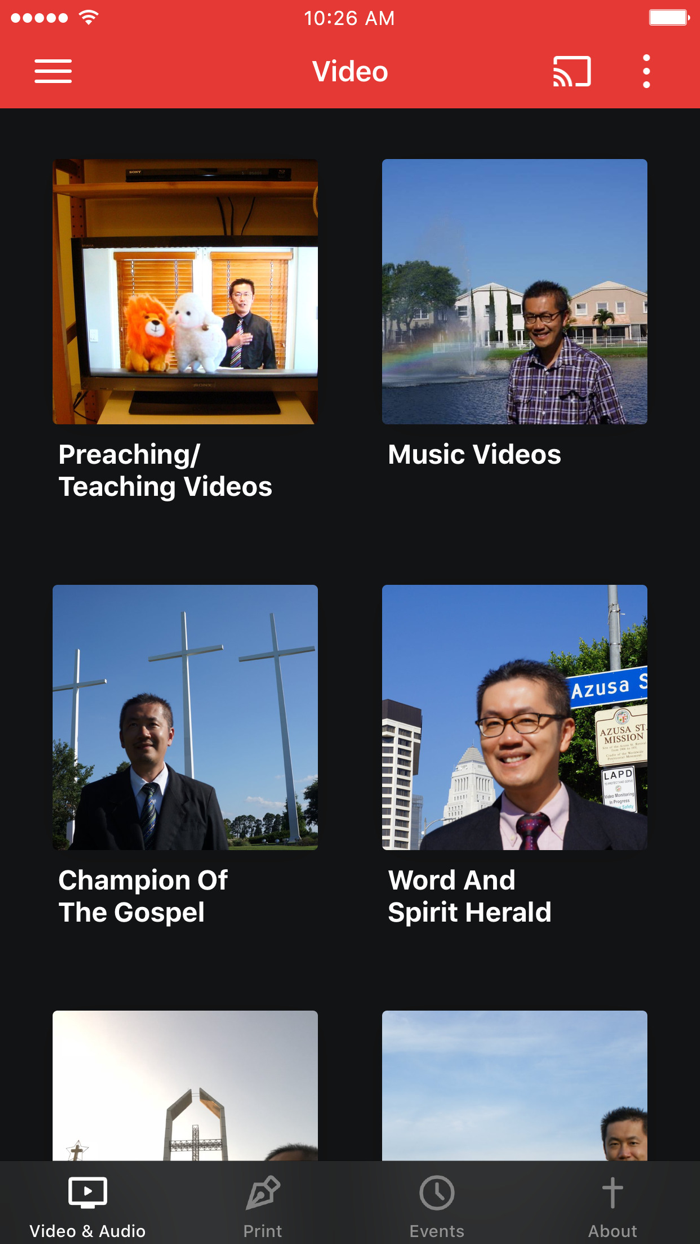Image resolution: width=700 pixels, height=1244 pixels.
Task: Open the hamburger navigation menu
Action: [53, 71]
